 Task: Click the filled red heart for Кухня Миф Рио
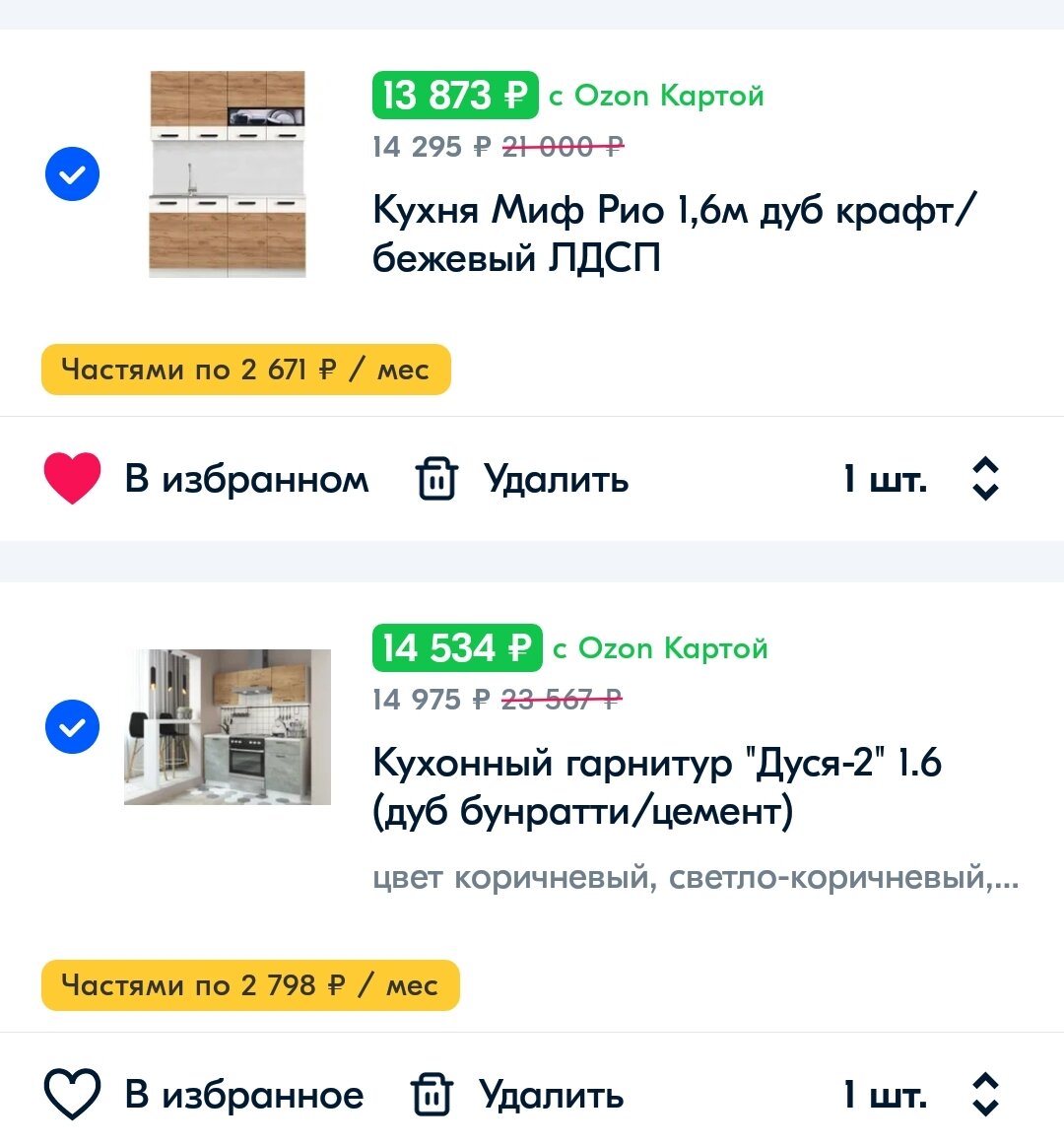[x=73, y=479]
